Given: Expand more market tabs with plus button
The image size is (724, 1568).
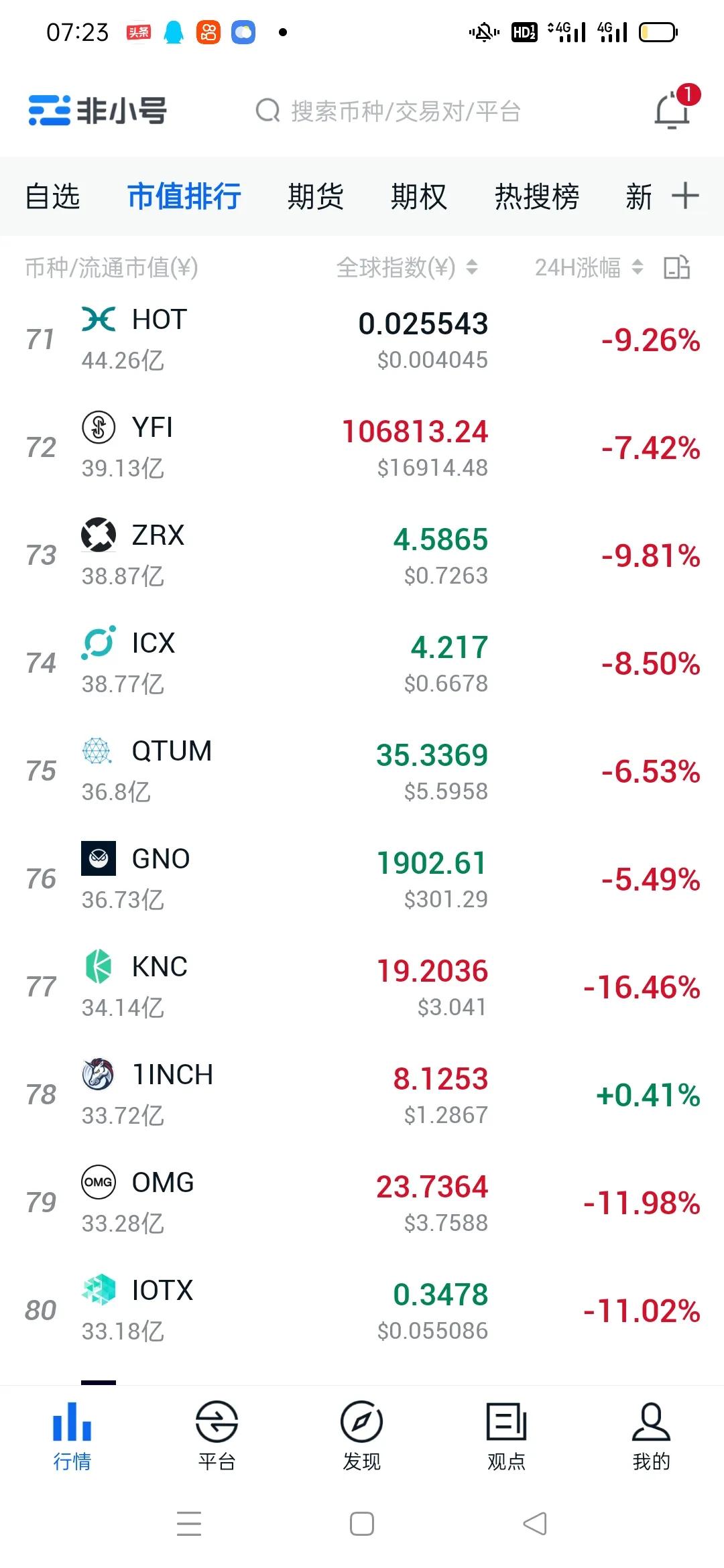Looking at the screenshot, I should (x=685, y=196).
